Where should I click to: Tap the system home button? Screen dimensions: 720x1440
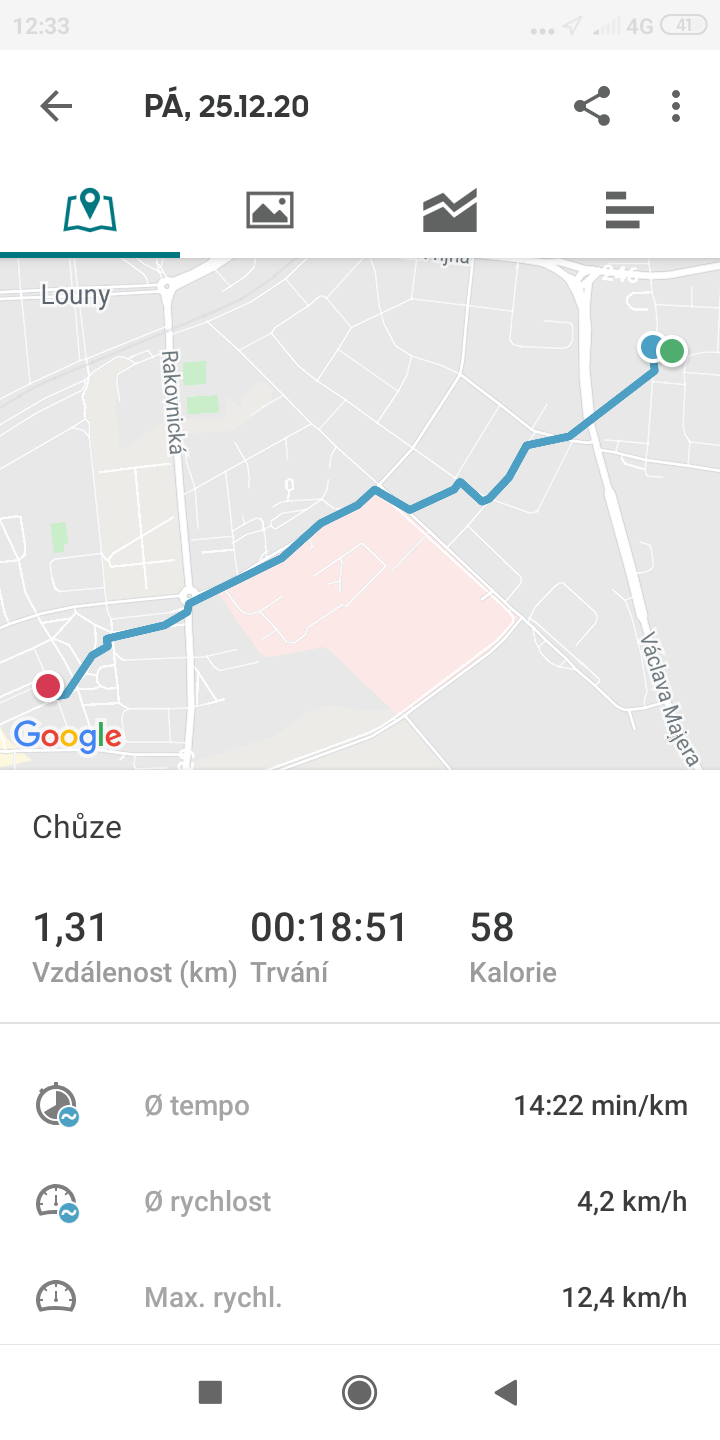click(x=359, y=1392)
